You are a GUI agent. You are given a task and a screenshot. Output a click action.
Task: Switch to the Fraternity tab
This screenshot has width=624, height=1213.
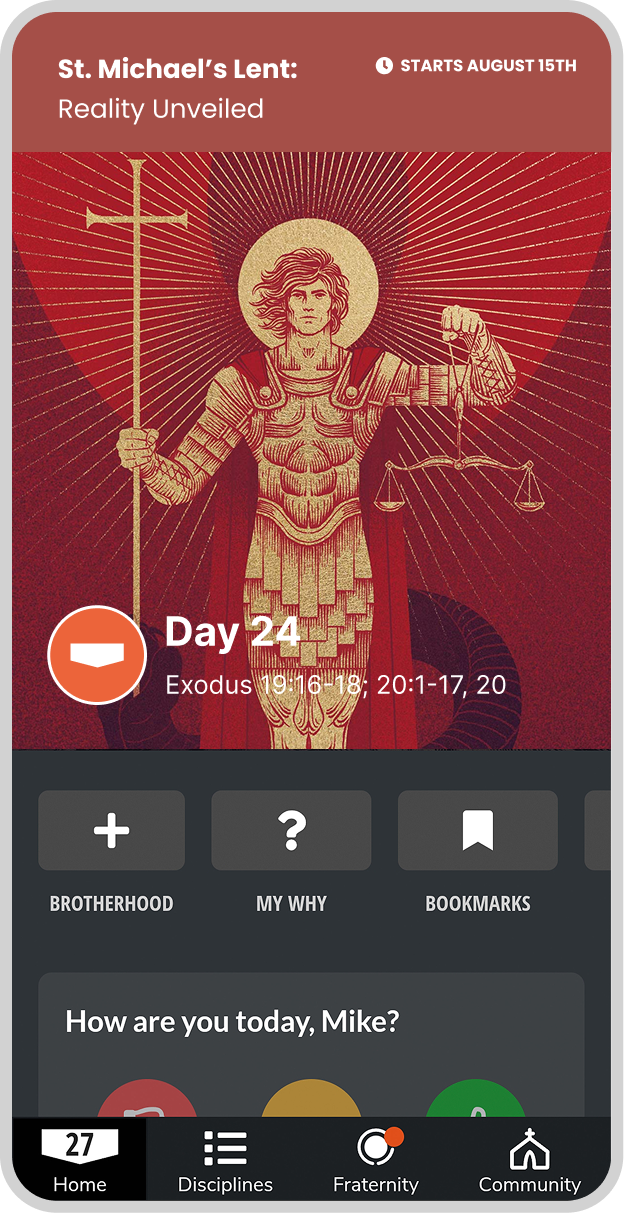(x=376, y=1159)
